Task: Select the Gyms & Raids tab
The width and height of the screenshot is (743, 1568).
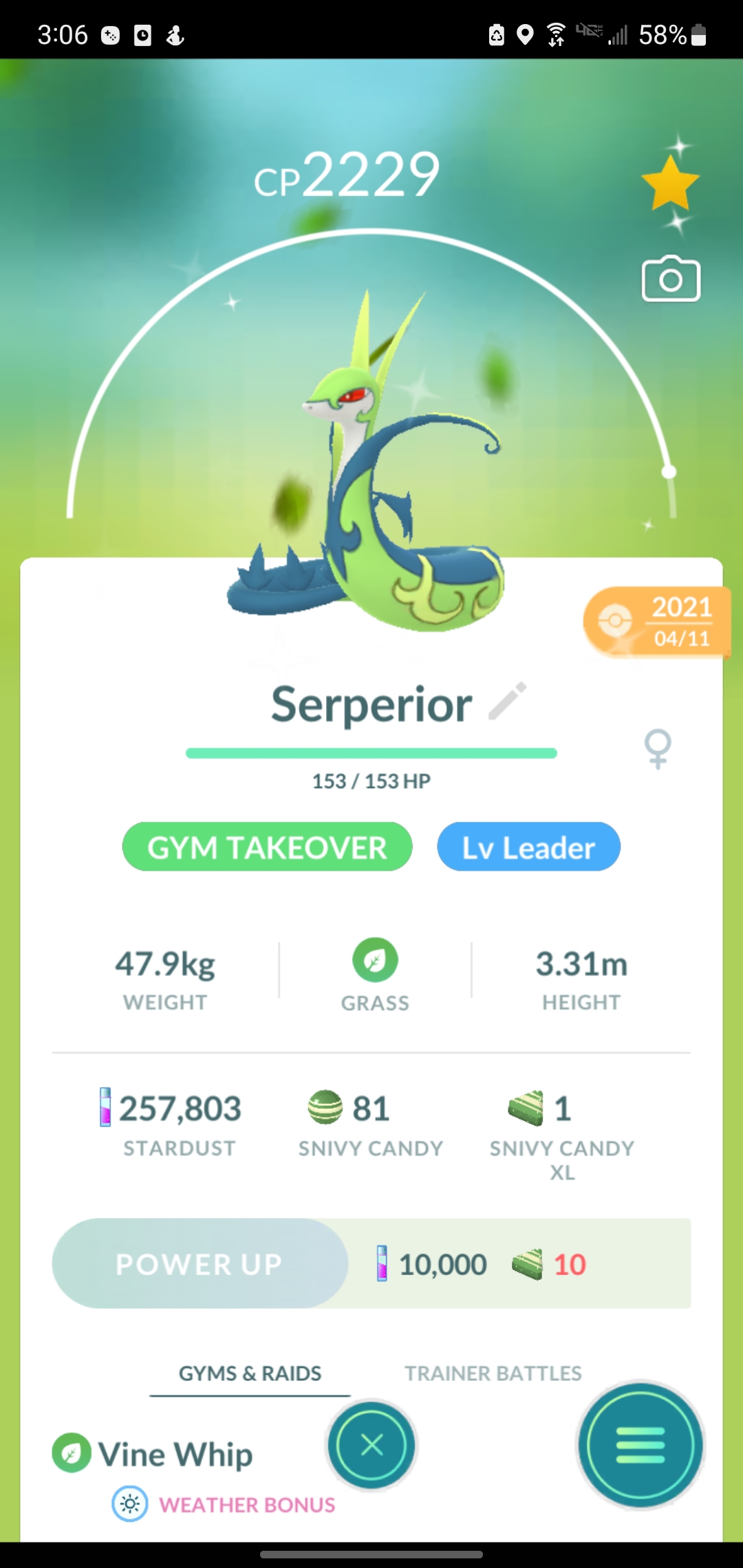Action: pyautogui.click(x=250, y=1373)
